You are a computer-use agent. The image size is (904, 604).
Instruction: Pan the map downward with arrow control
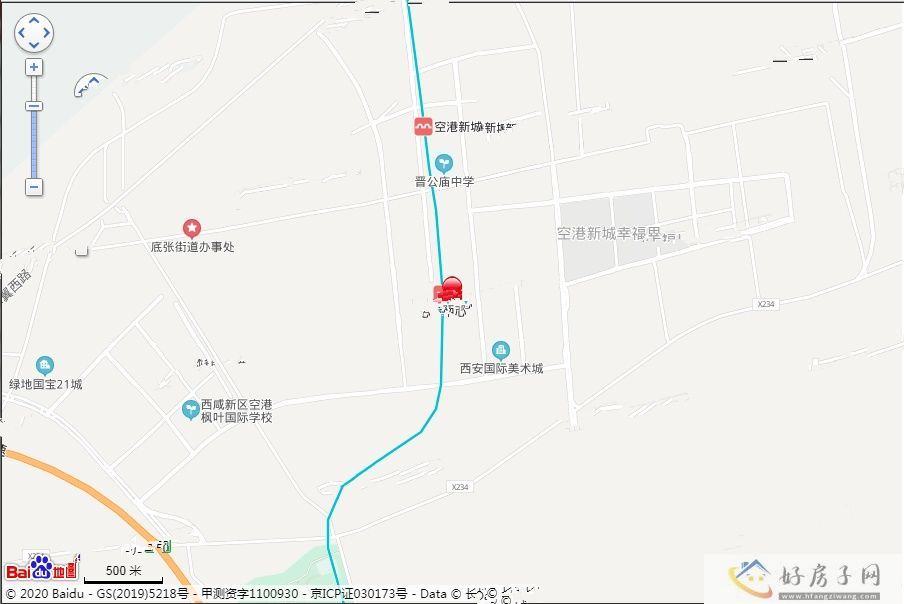(34, 46)
